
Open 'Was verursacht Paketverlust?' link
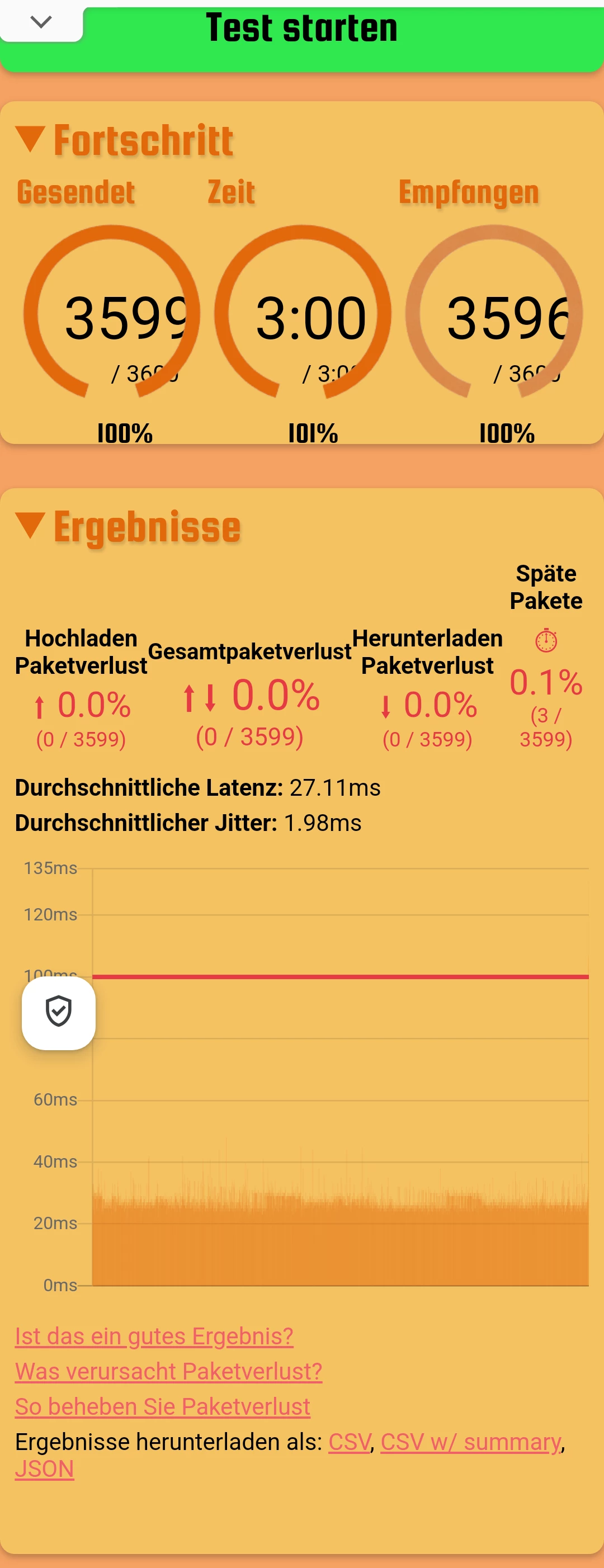[169, 1371]
